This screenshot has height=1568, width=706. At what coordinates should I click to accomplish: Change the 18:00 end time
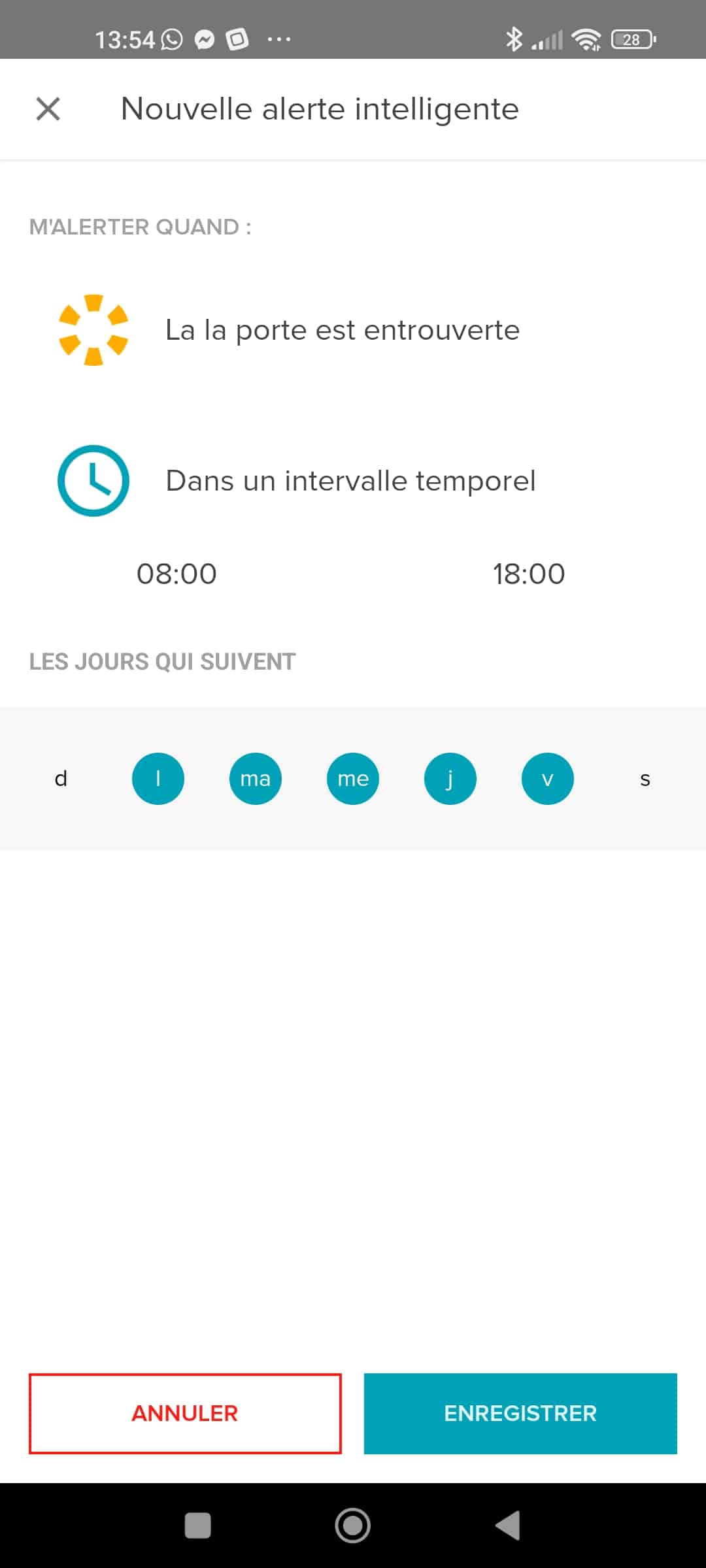[529, 574]
